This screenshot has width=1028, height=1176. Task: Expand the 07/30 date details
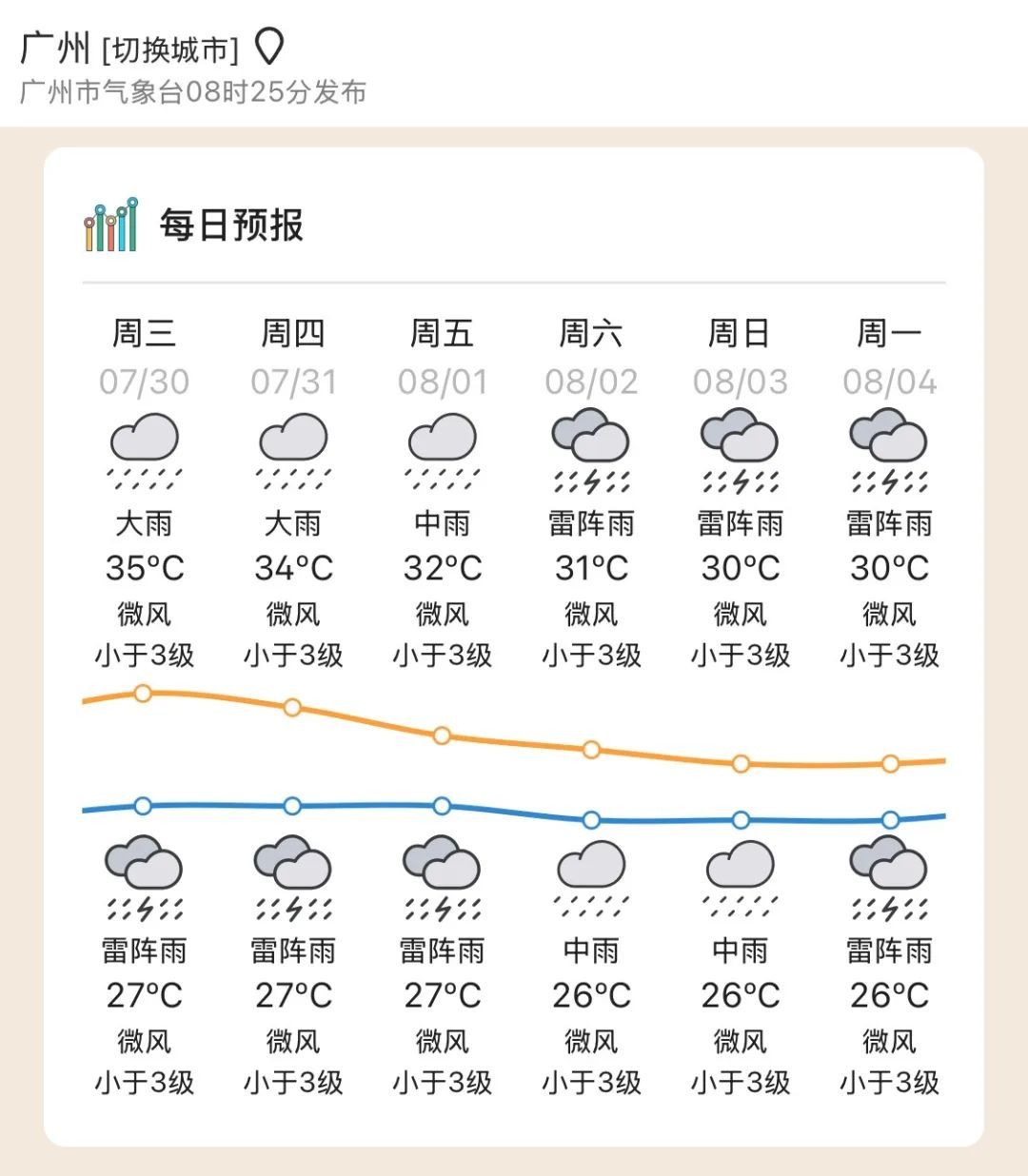[x=144, y=379]
